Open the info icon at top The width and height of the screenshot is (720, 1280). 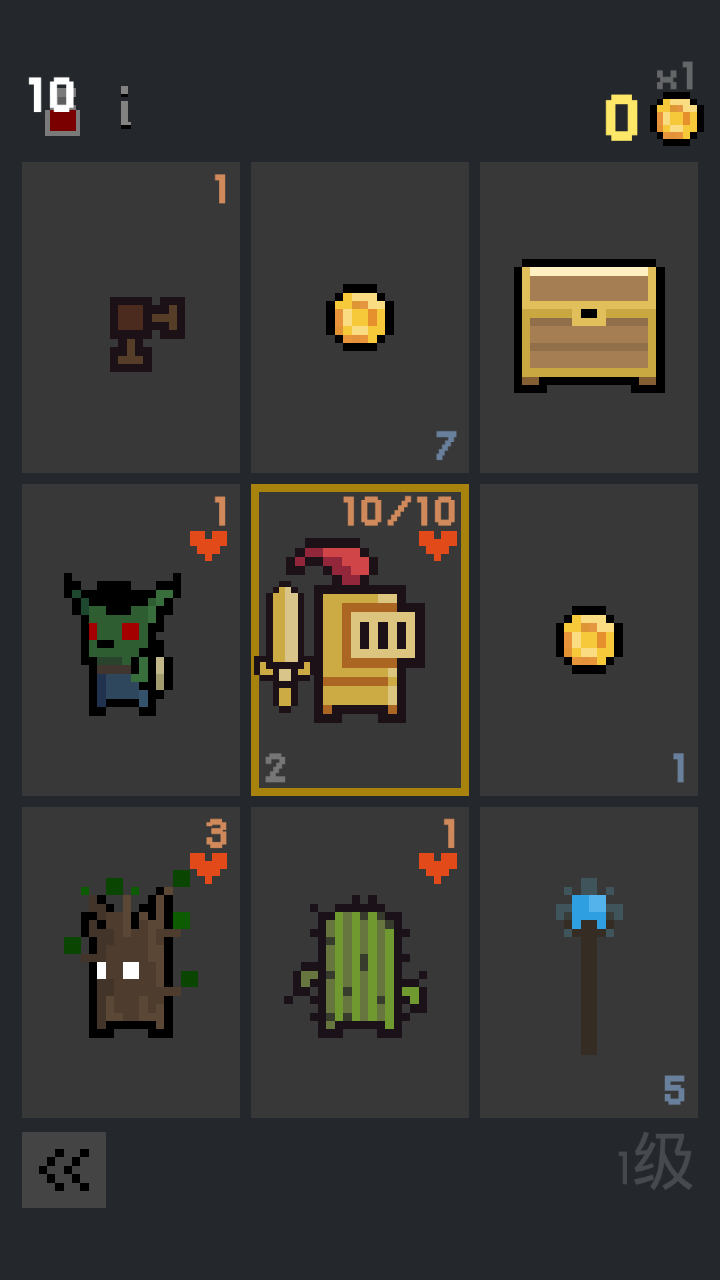125,107
